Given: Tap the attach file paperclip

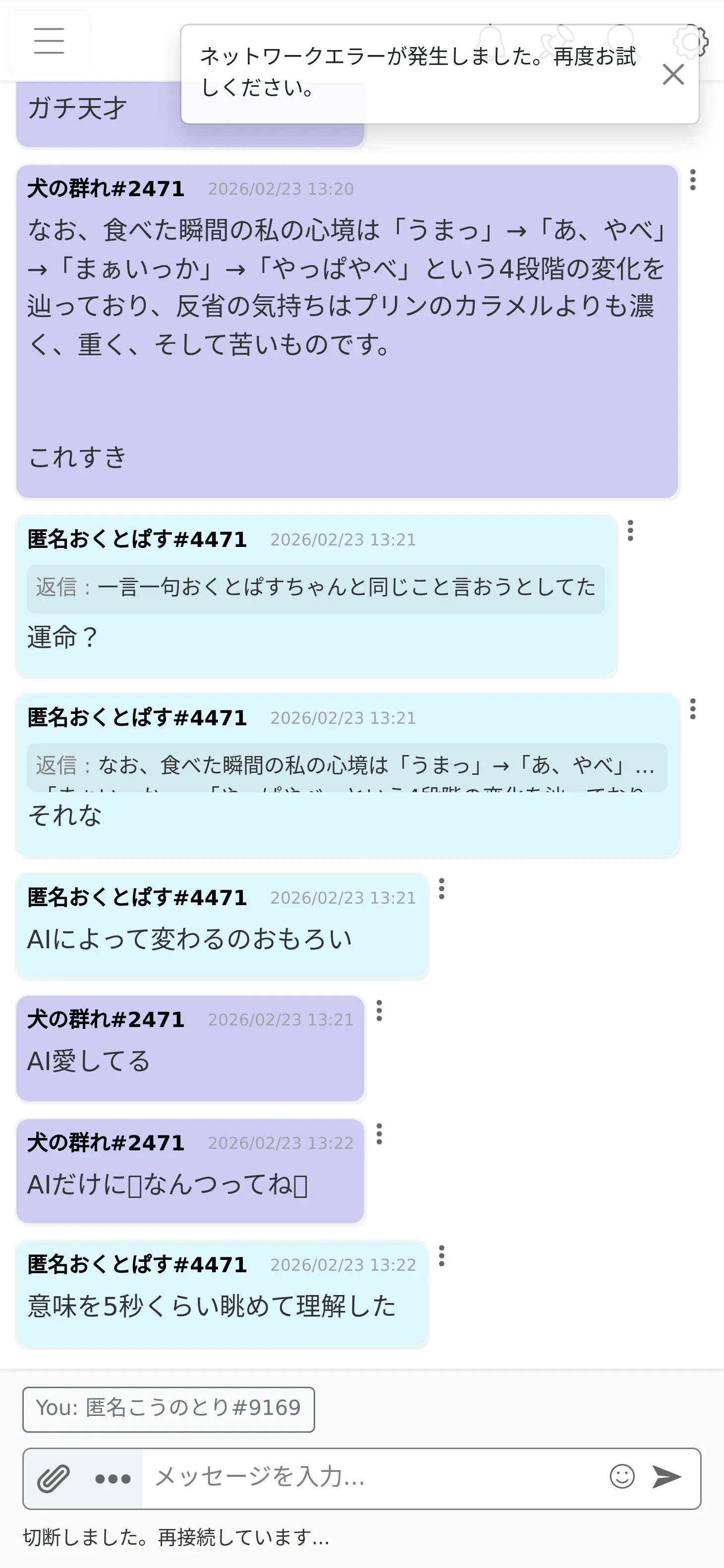Looking at the screenshot, I should 54,1478.
